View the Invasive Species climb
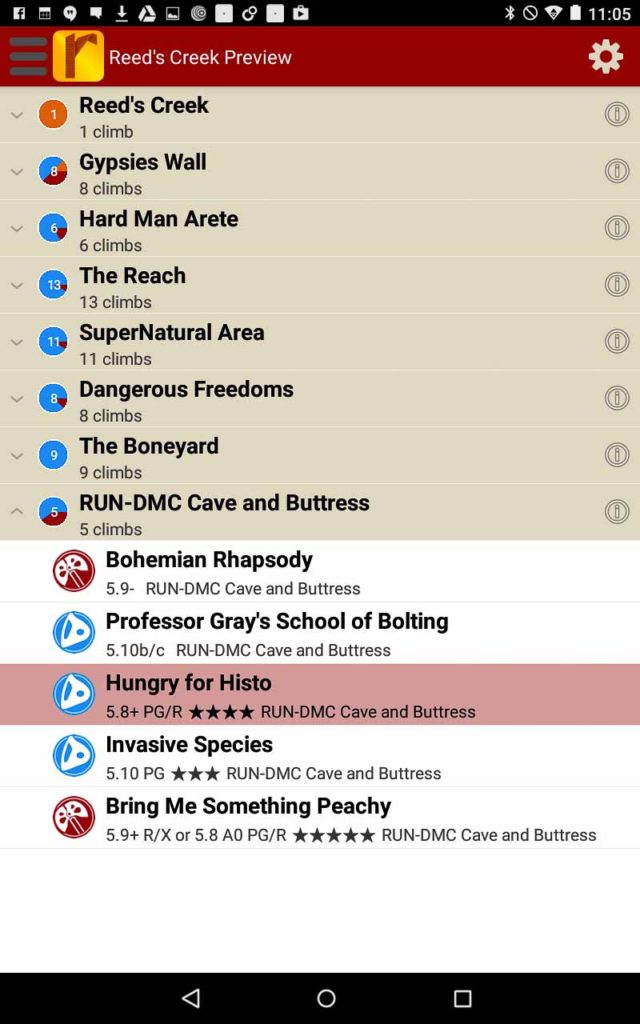This screenshot has height=1024, width=640. (320, 757)
